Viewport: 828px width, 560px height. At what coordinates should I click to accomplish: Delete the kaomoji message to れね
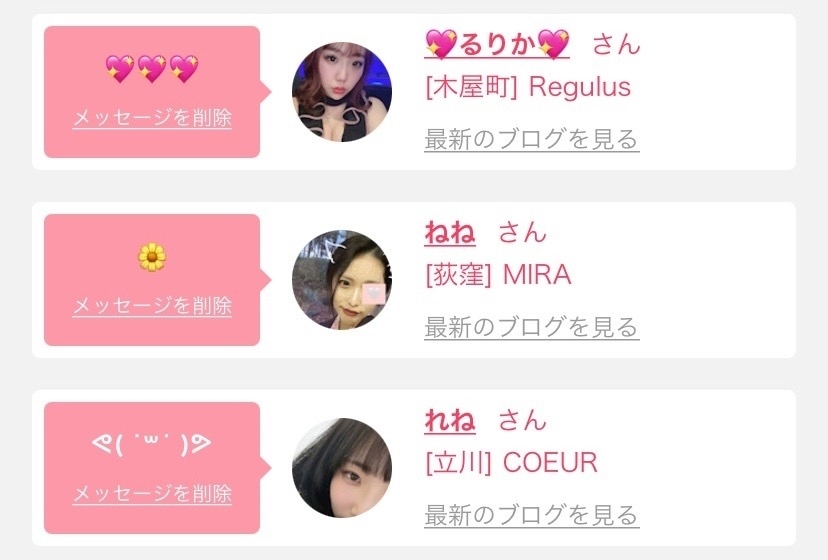pos(152,494)
